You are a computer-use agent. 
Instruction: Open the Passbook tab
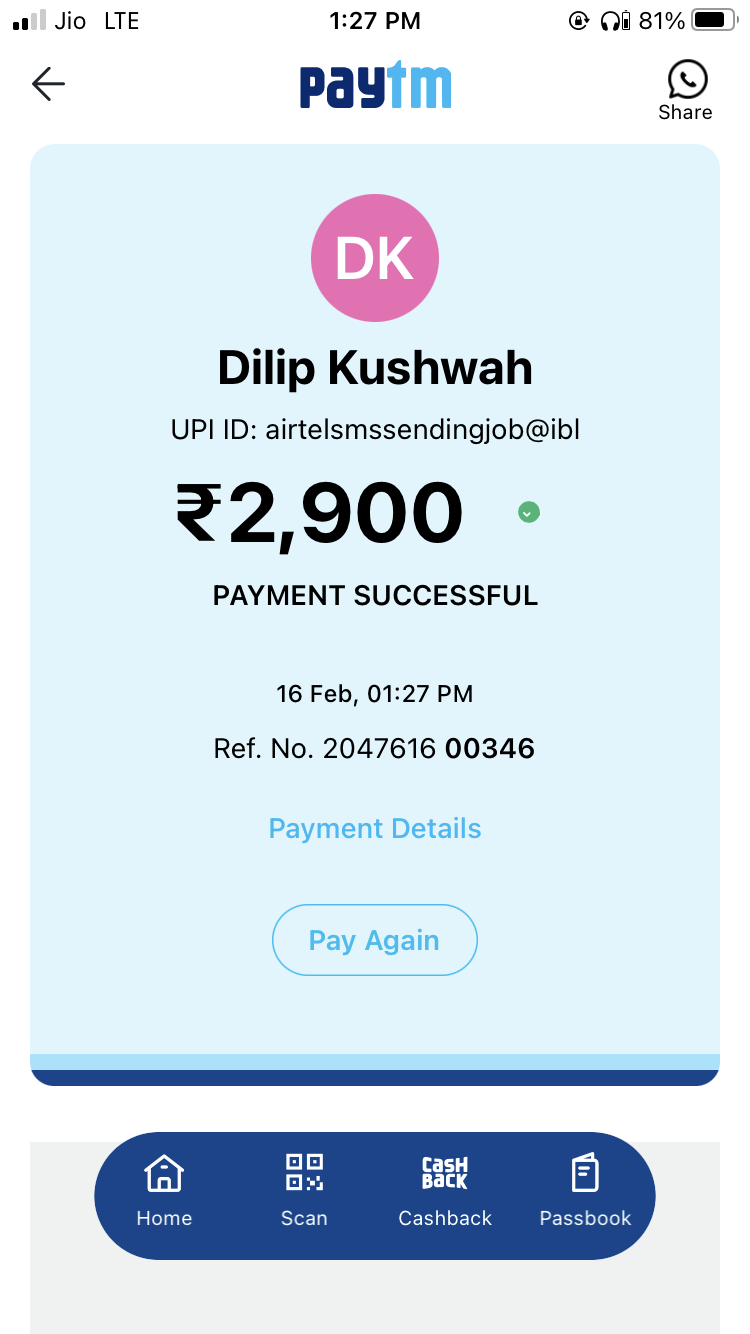[585, 1190]
